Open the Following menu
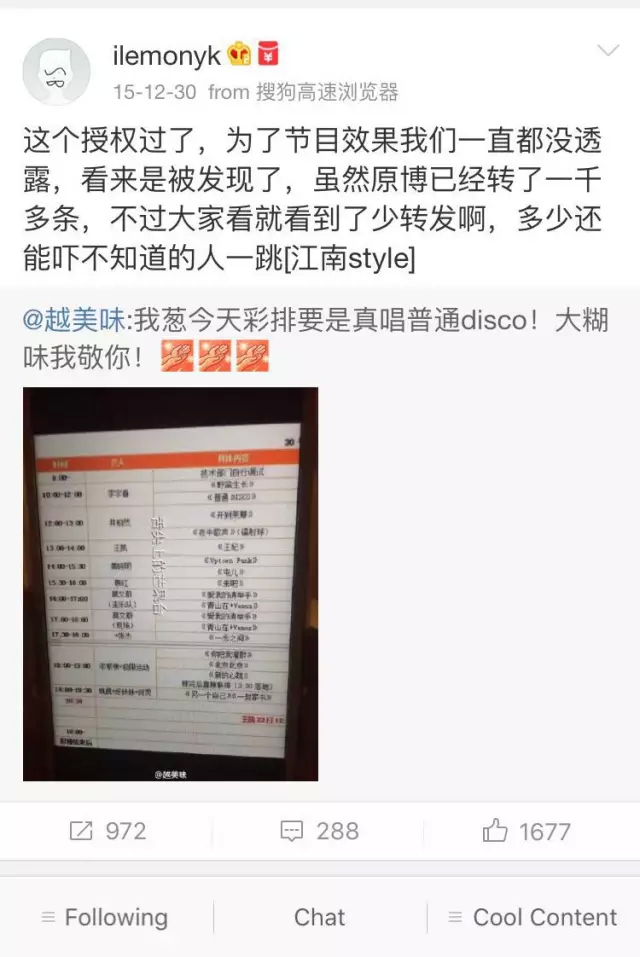Screen dimensions: 640x957 click(x=105, y=917)
